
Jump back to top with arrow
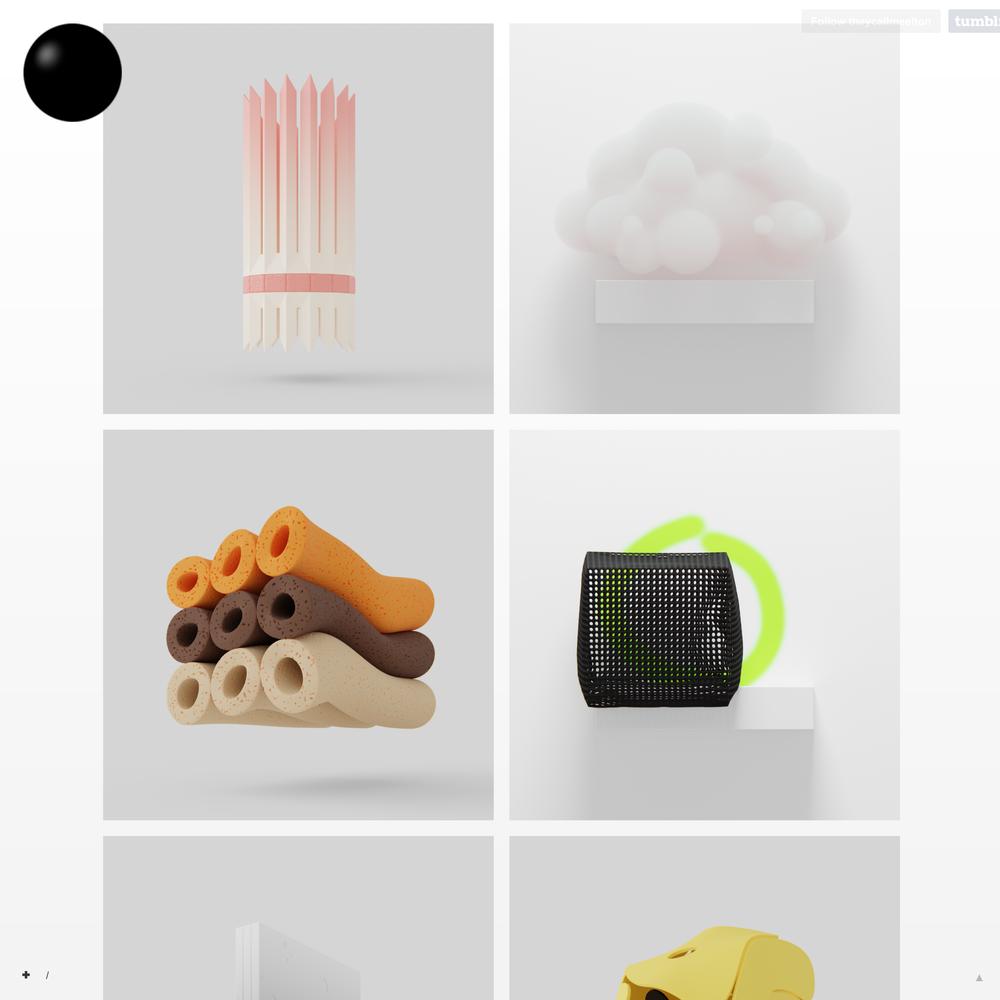[x=979, y=977]
